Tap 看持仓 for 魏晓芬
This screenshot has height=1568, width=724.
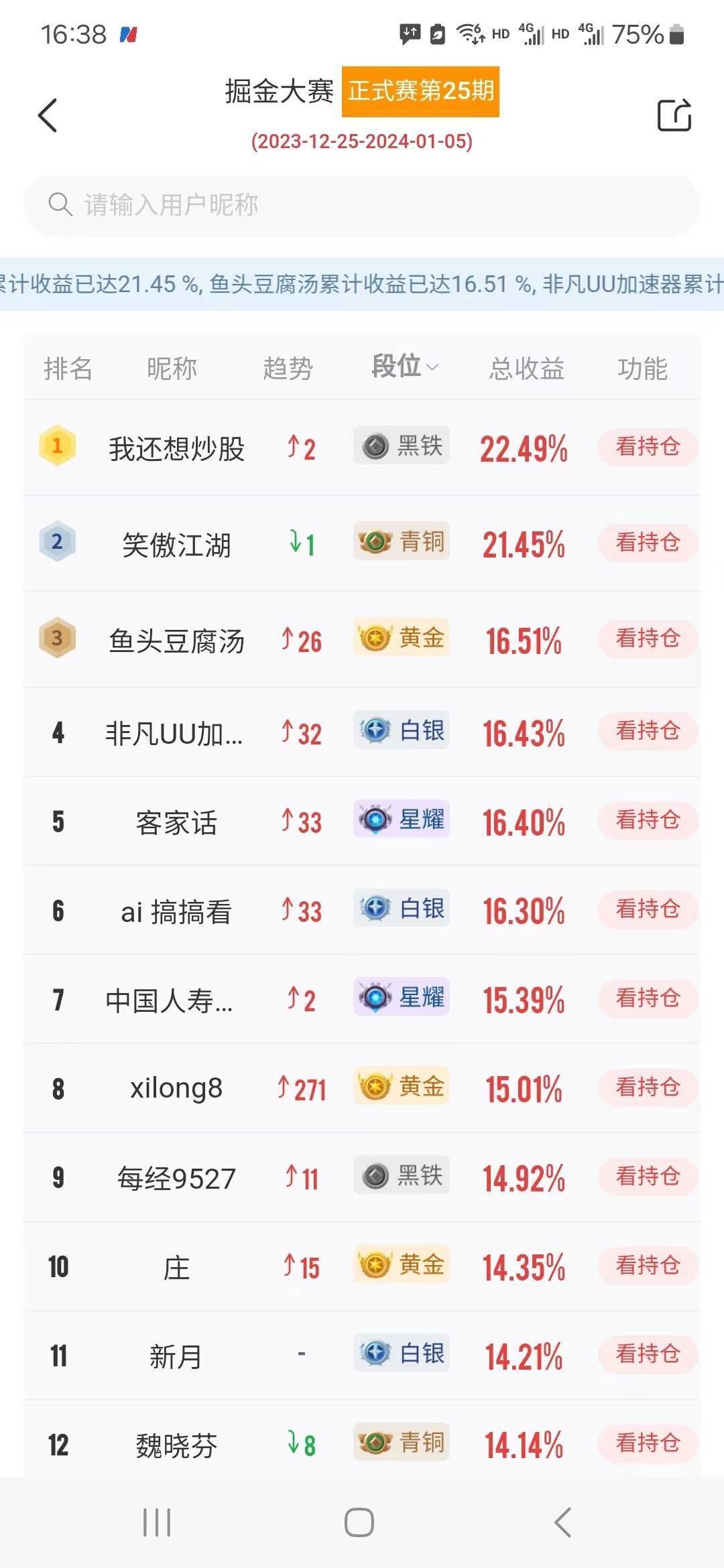[648, 1443]
